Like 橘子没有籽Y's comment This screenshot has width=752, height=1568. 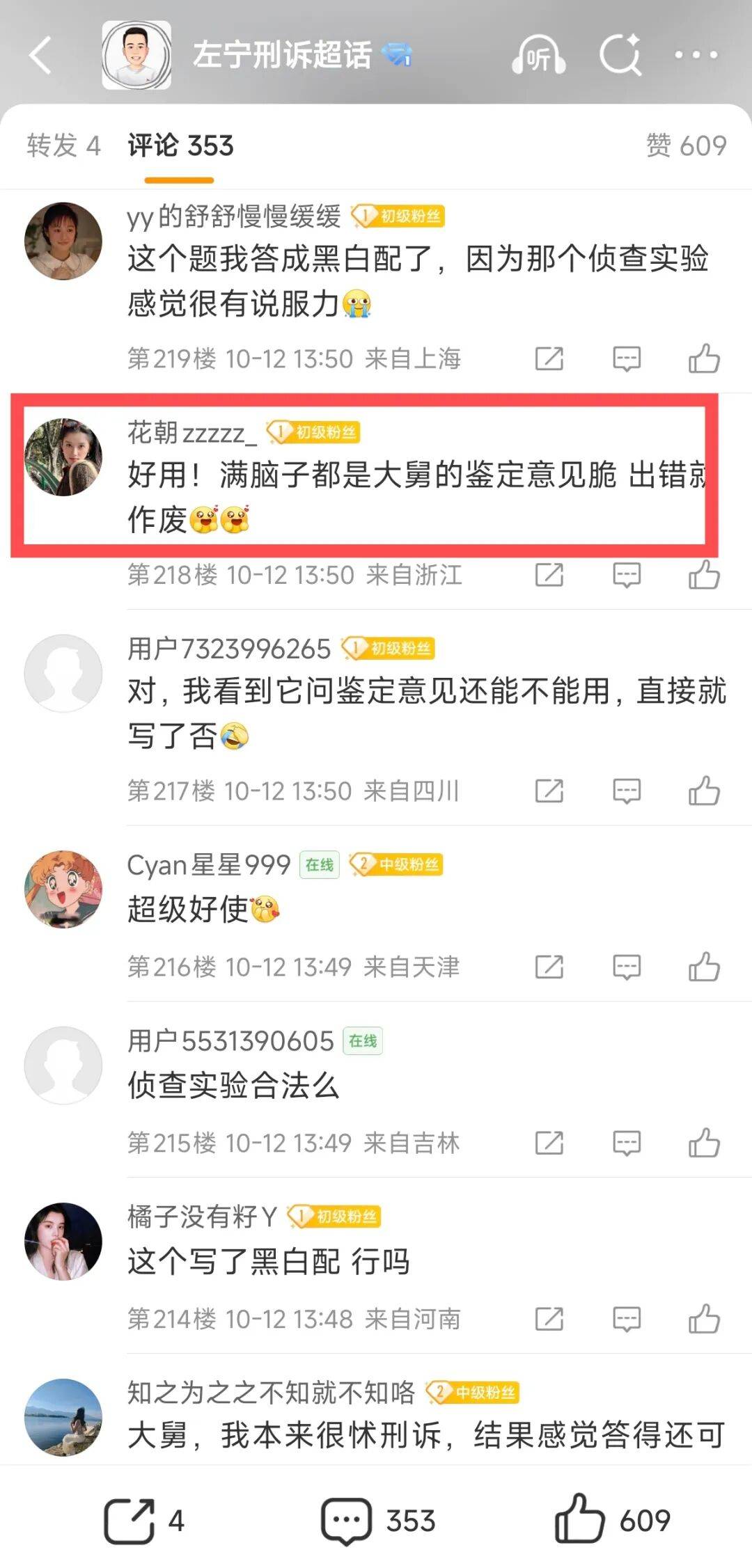(703, 1320)
